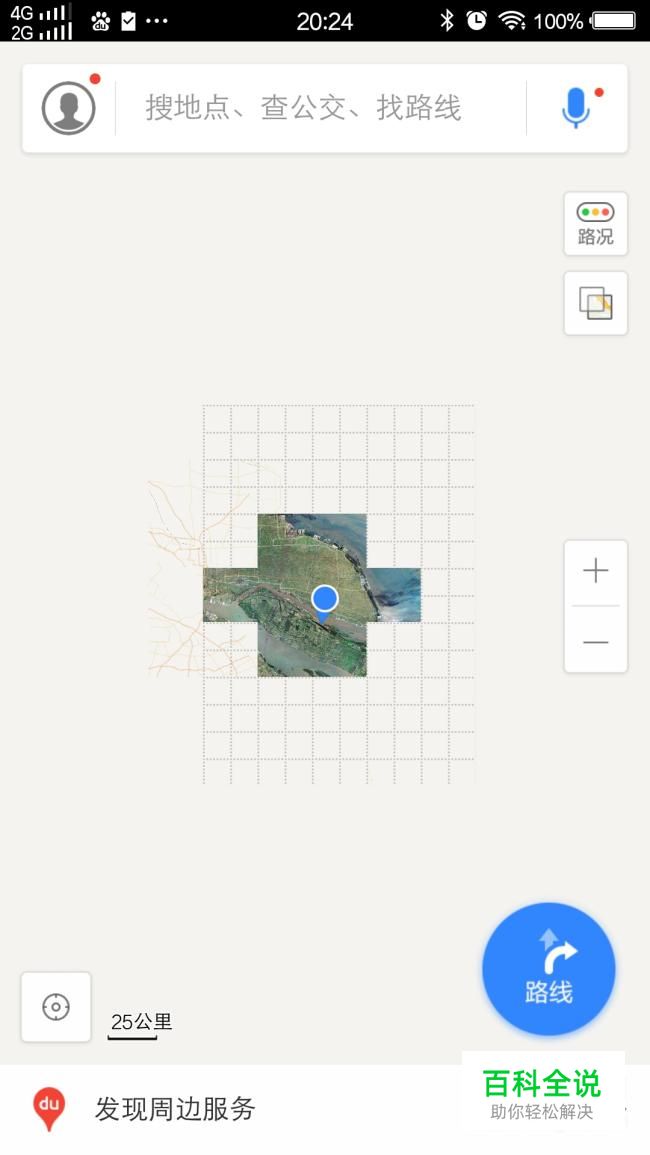Open the profile avatar icon
The image size is (650, 1155).
[x=69, y=108]
